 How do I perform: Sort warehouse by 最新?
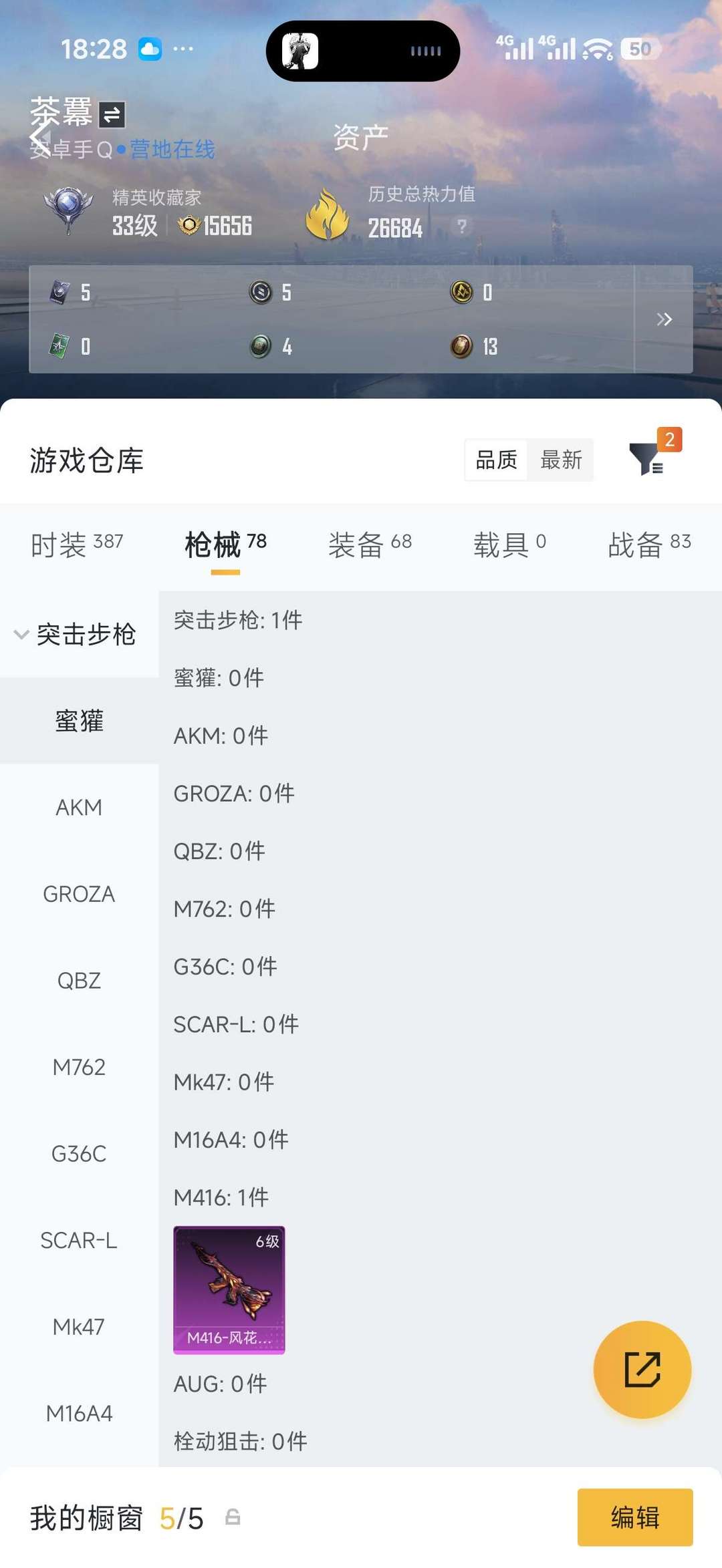pos(561,460)
